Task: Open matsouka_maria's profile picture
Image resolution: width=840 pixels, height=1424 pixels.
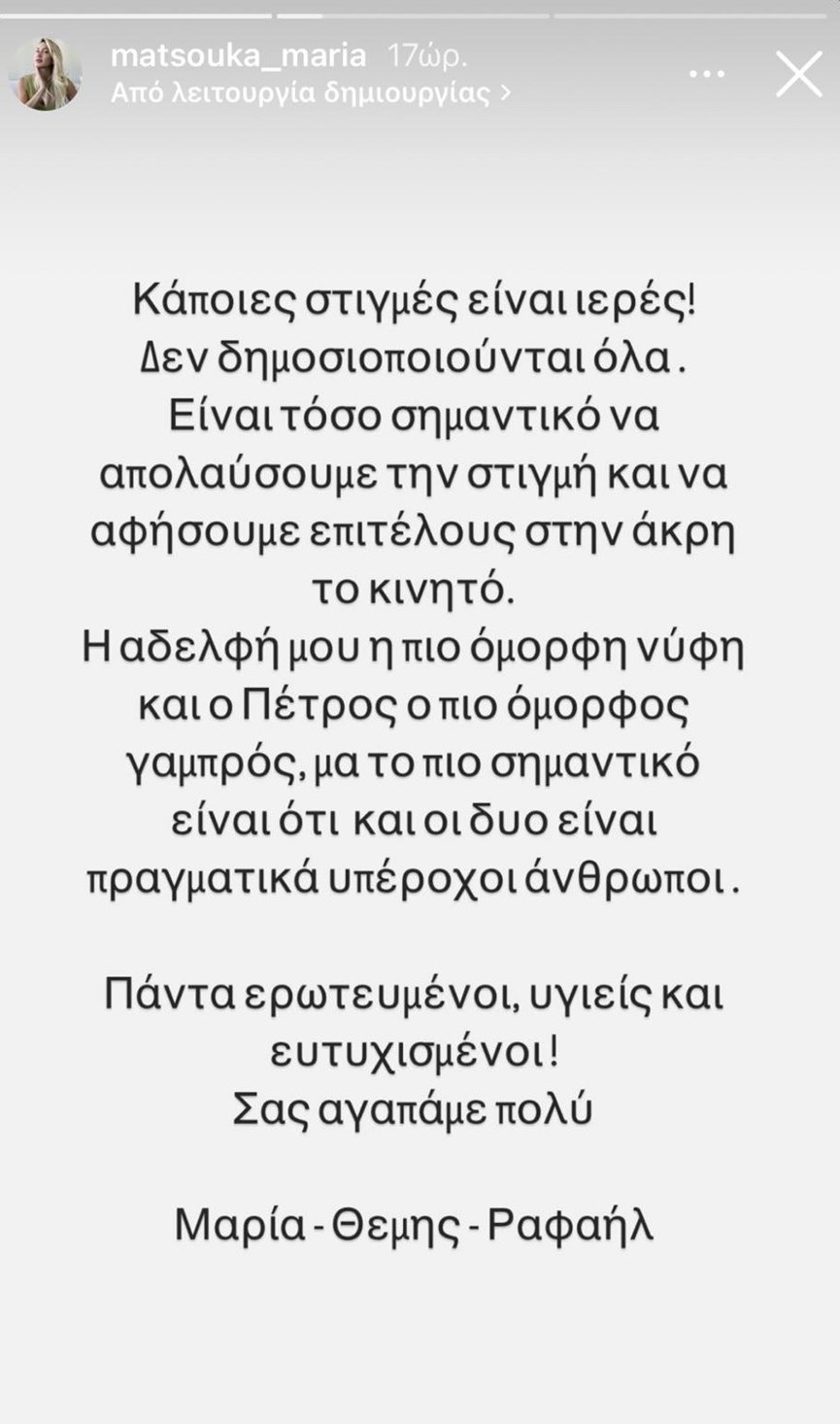Action: 45,74
